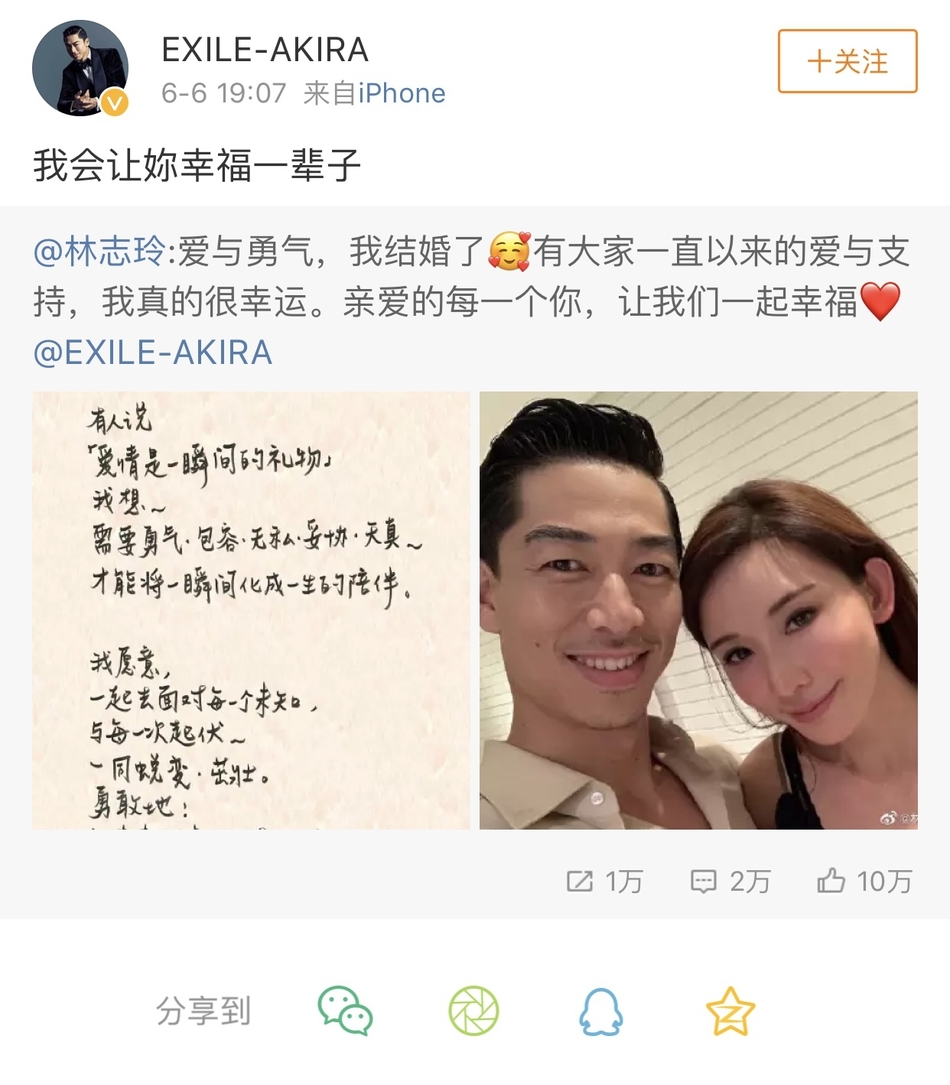Share to WeChat
Screen dimensions: 950x1085
coord(345,1010)
